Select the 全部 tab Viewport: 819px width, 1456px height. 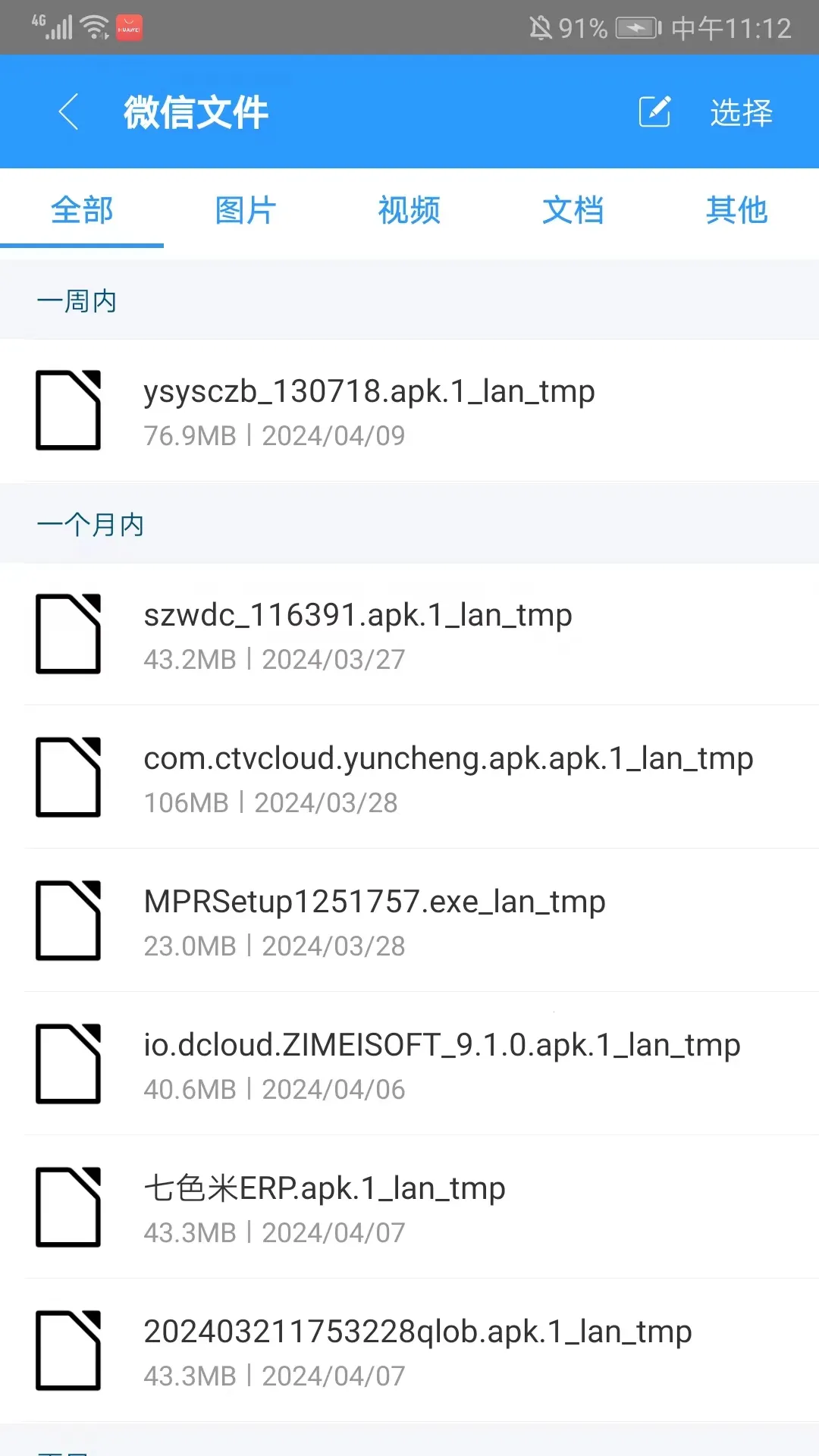point(81,211)
